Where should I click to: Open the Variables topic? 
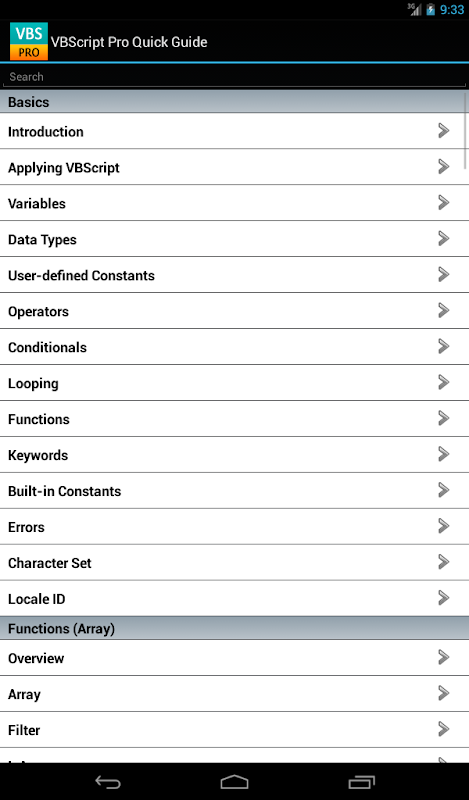234,203
